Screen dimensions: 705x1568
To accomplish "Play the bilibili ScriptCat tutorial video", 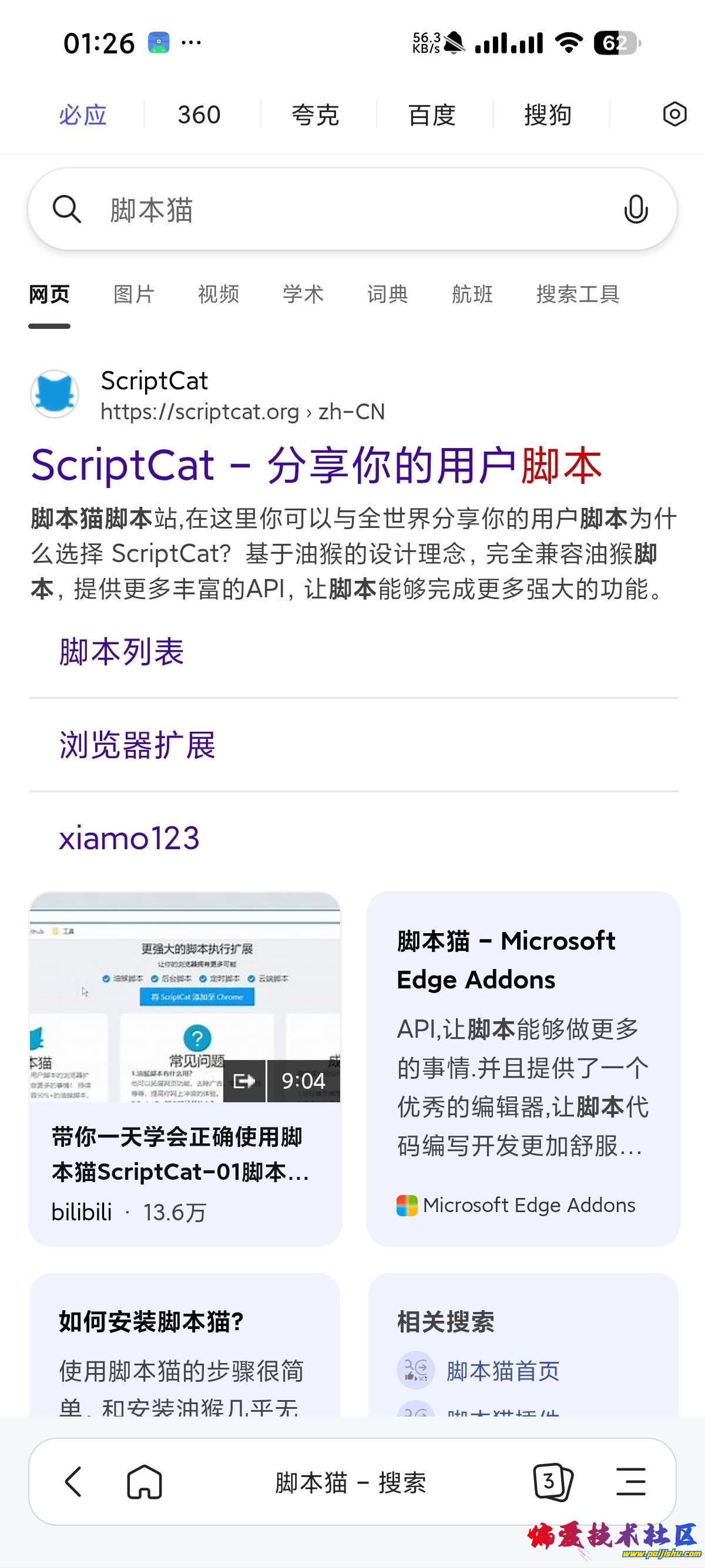I will tap(185, 998).
